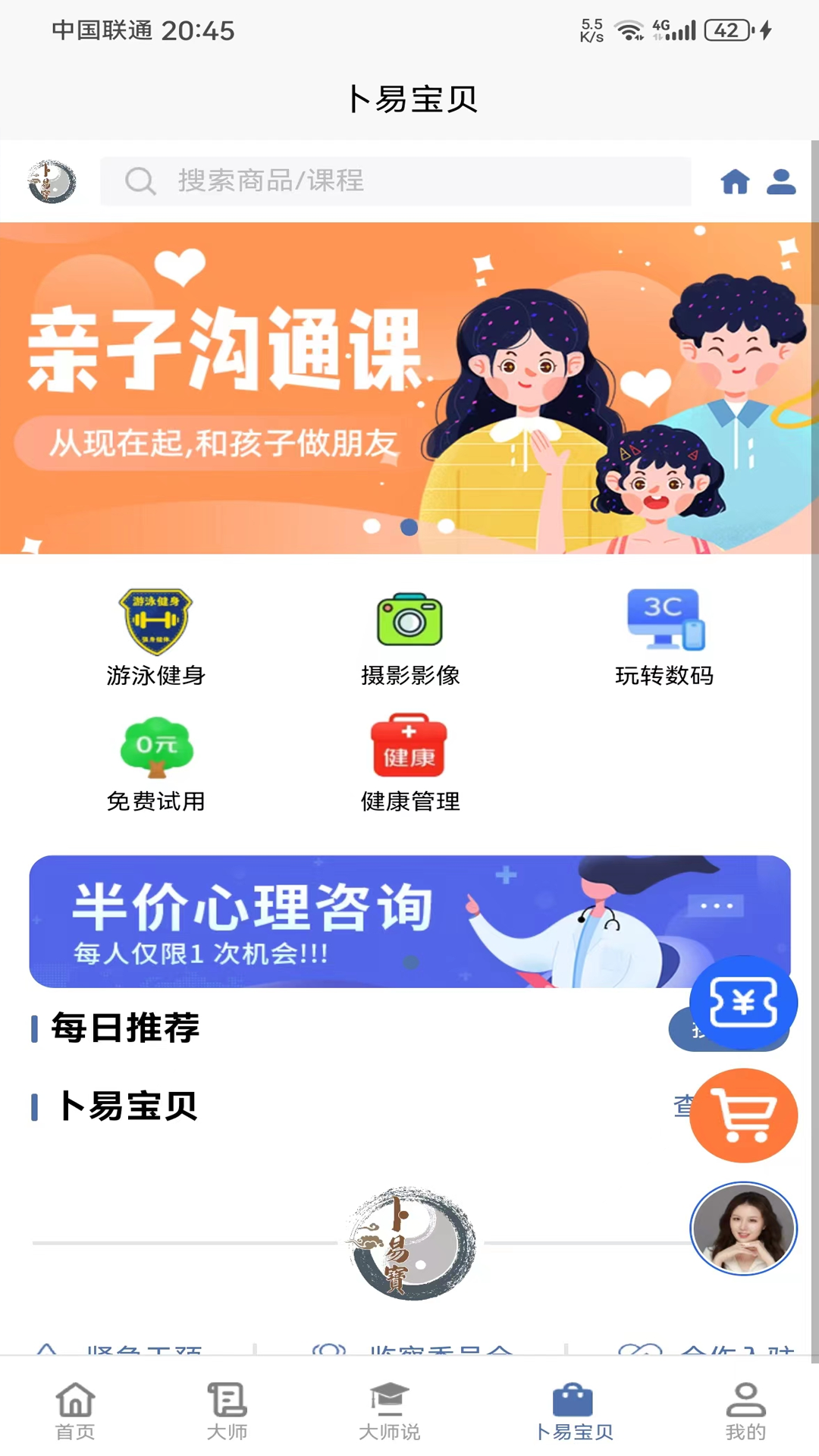Image resolution: width=819 pixels, height=1456 pixels.
Task: Tap the home icon beside the search bar
Action: (x=734, y=182)
